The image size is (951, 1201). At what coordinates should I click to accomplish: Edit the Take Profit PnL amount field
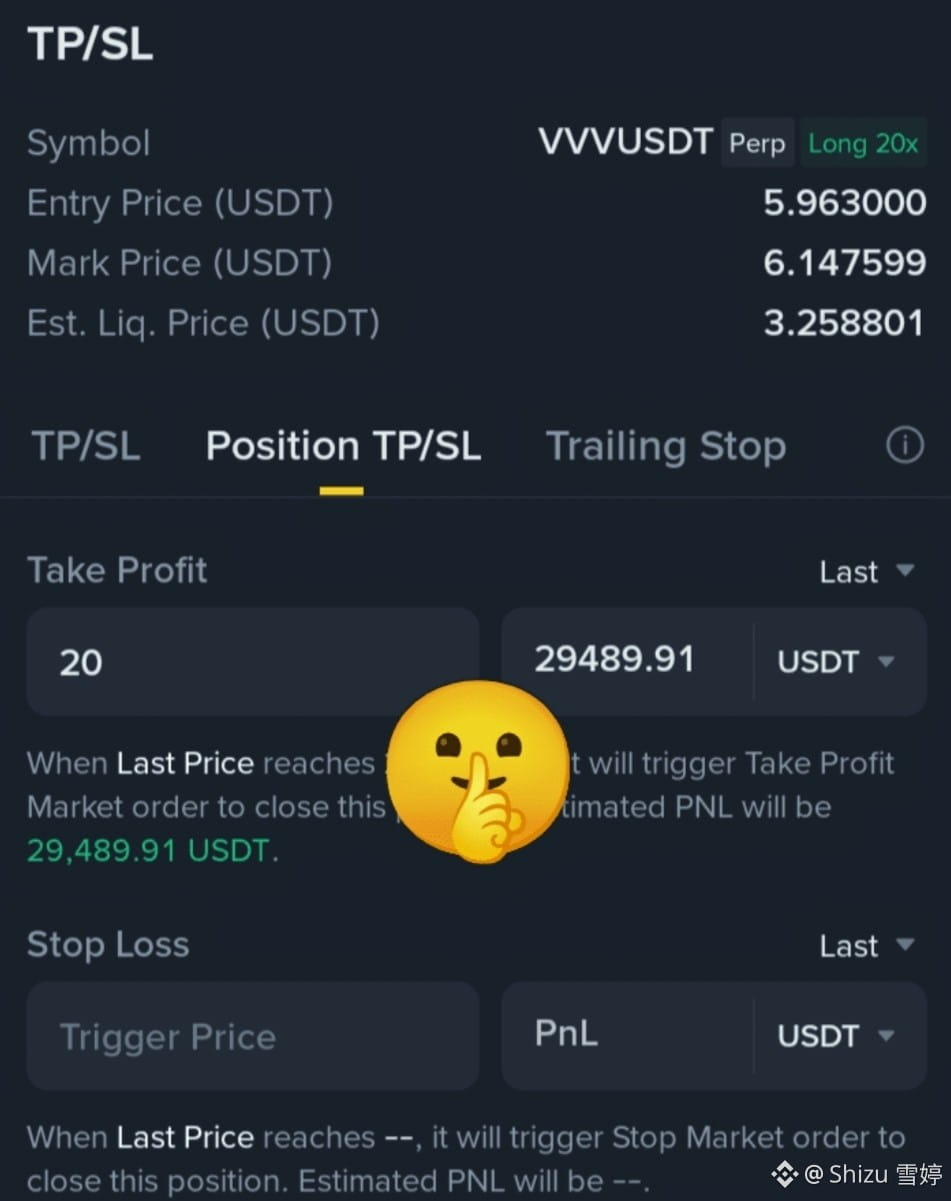click(x=626, y=662)
